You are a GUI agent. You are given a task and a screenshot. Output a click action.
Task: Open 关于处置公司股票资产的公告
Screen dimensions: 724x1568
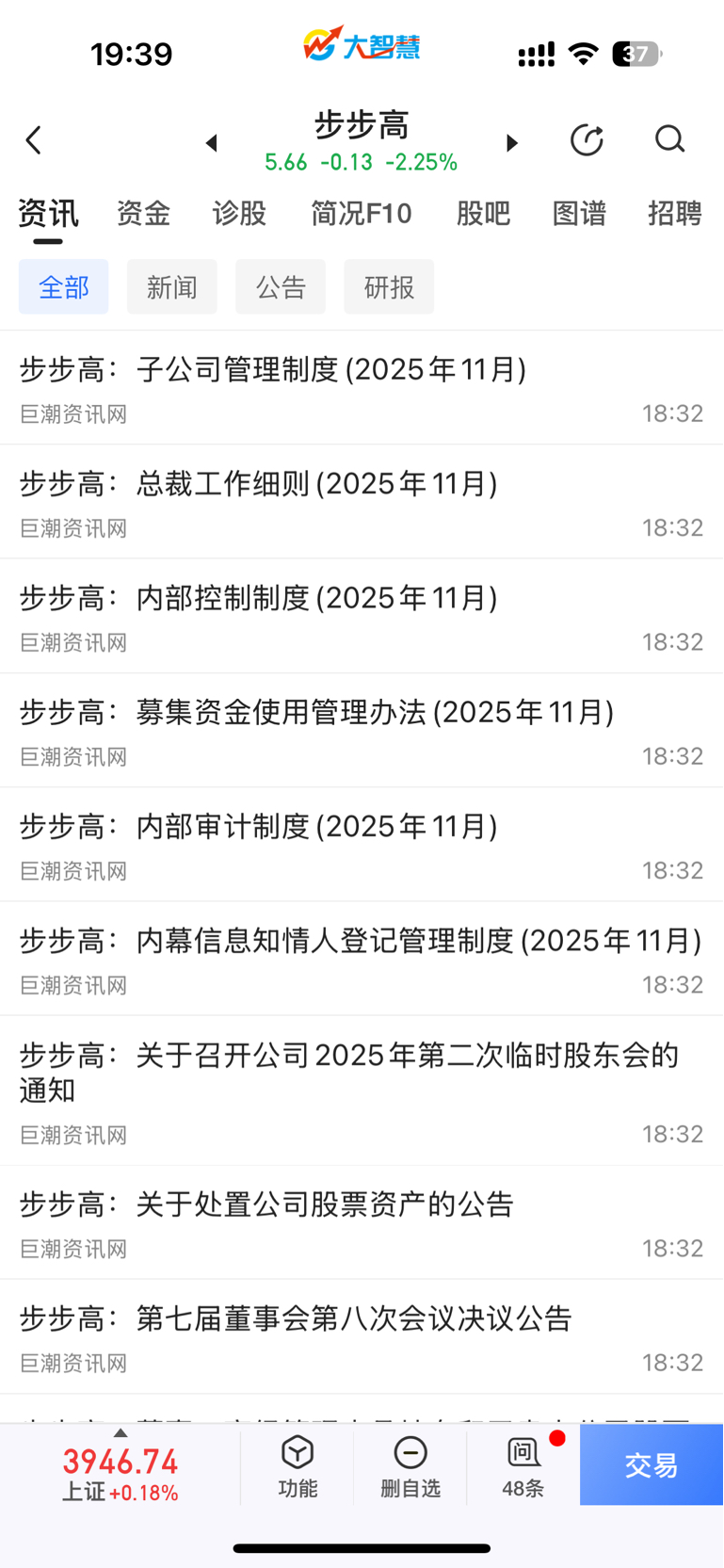pos(362,1223)
